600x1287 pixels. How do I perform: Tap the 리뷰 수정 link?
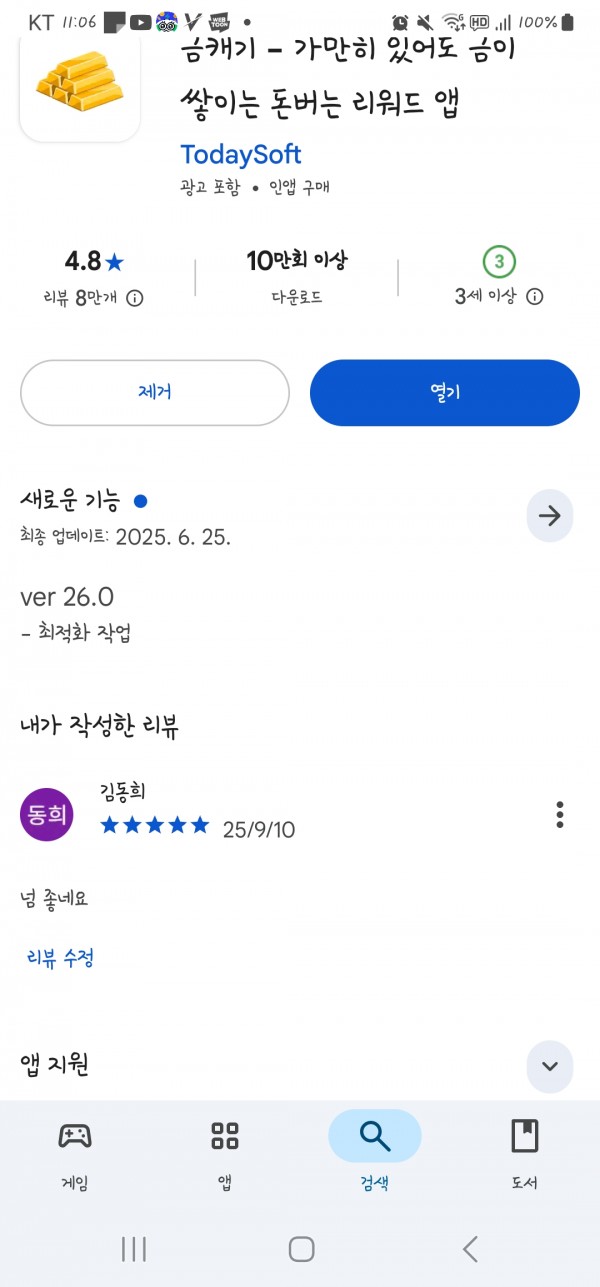point(60,958)
